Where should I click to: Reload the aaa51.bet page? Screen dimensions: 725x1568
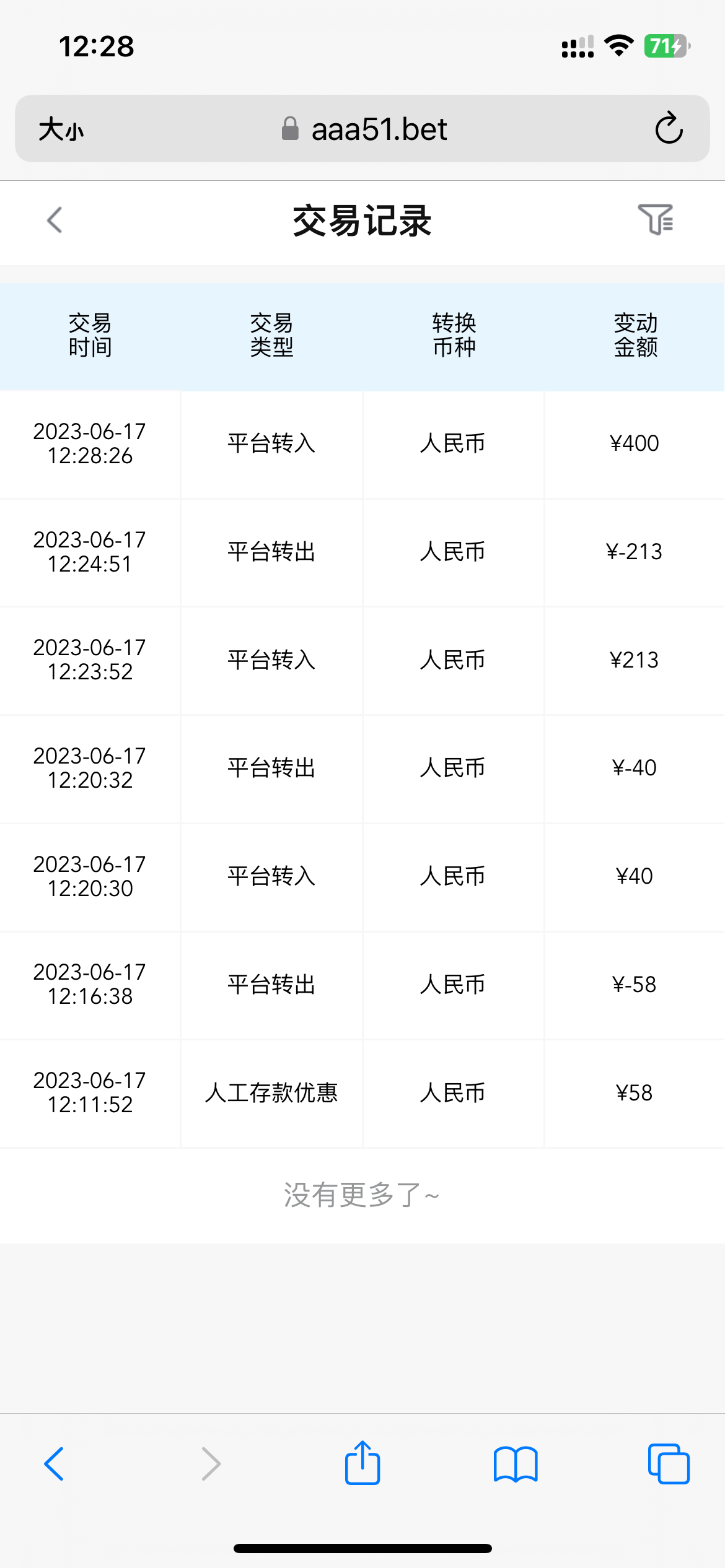point(669,129)
